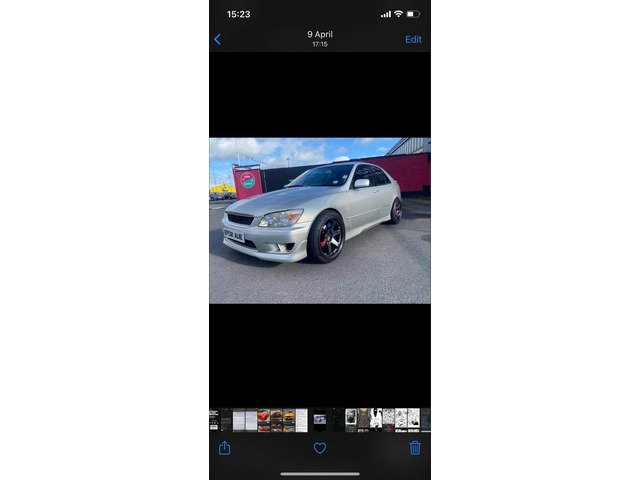Favorite this photo with the heart
Image resolution: width=640 pixels, height=480 pixels.
point(320,448)
